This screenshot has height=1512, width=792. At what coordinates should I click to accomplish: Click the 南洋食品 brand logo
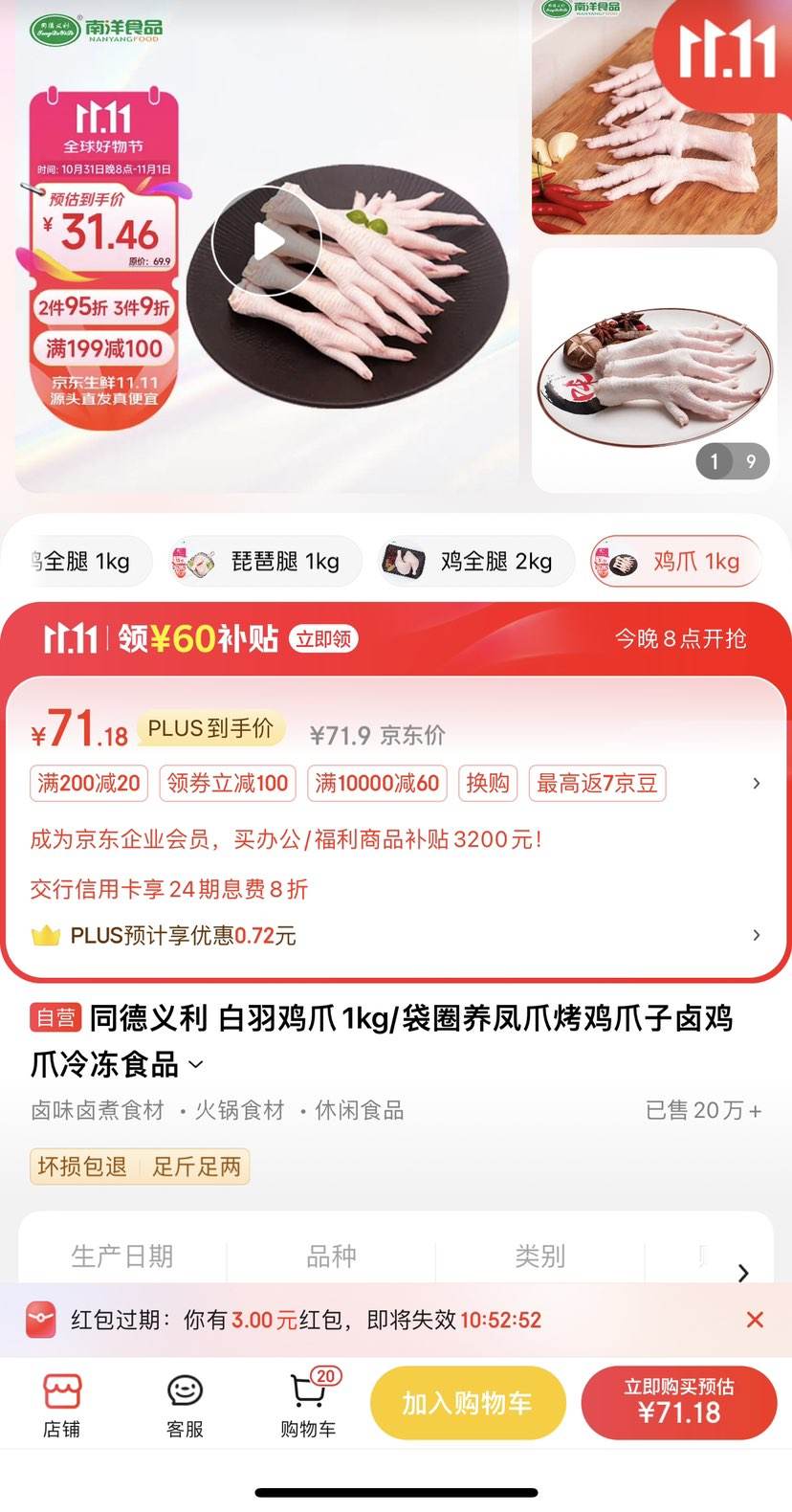[x=96, y=27]
